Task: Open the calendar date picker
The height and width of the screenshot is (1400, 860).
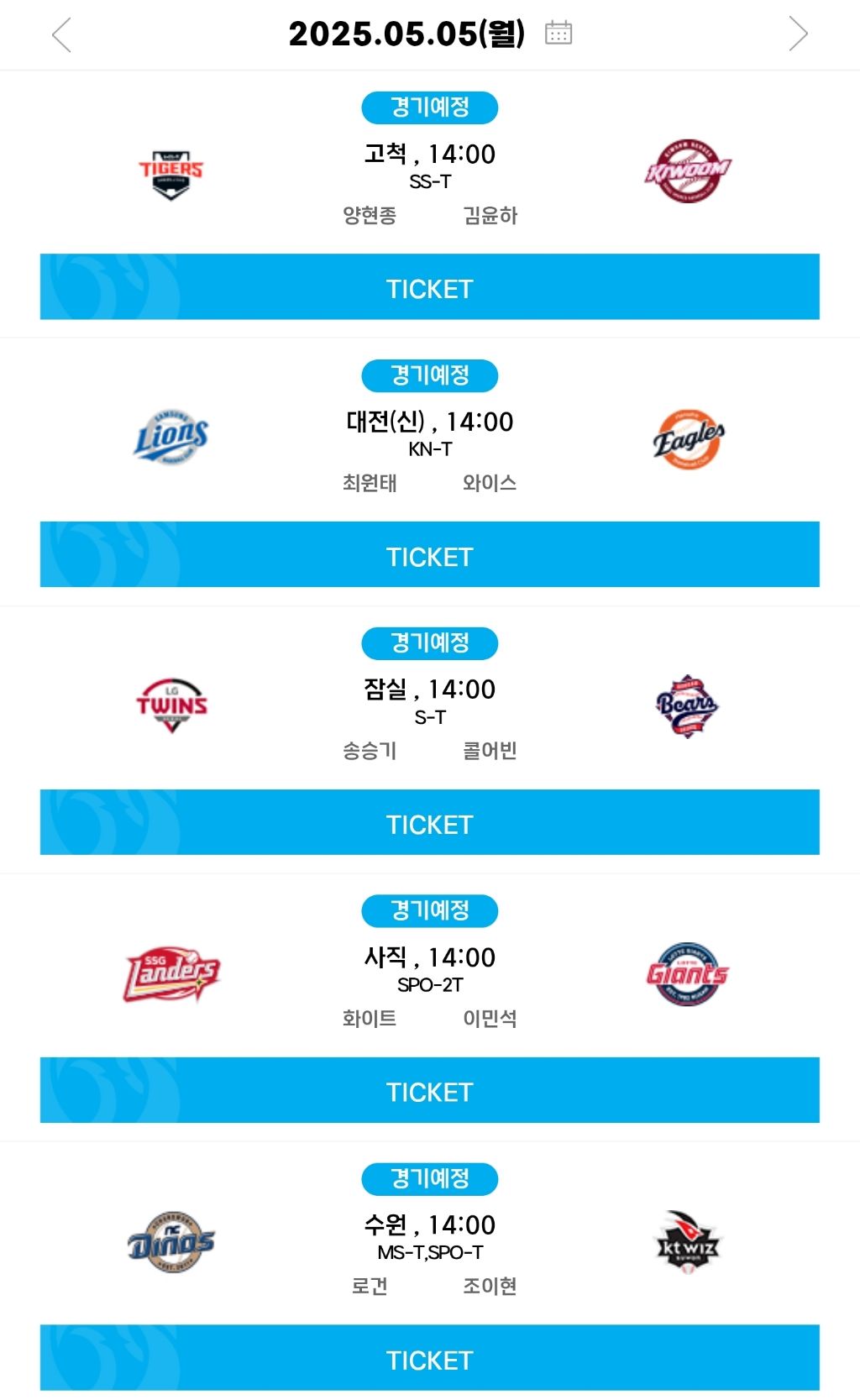Action: pyautogui.click(x=558, y=33)
